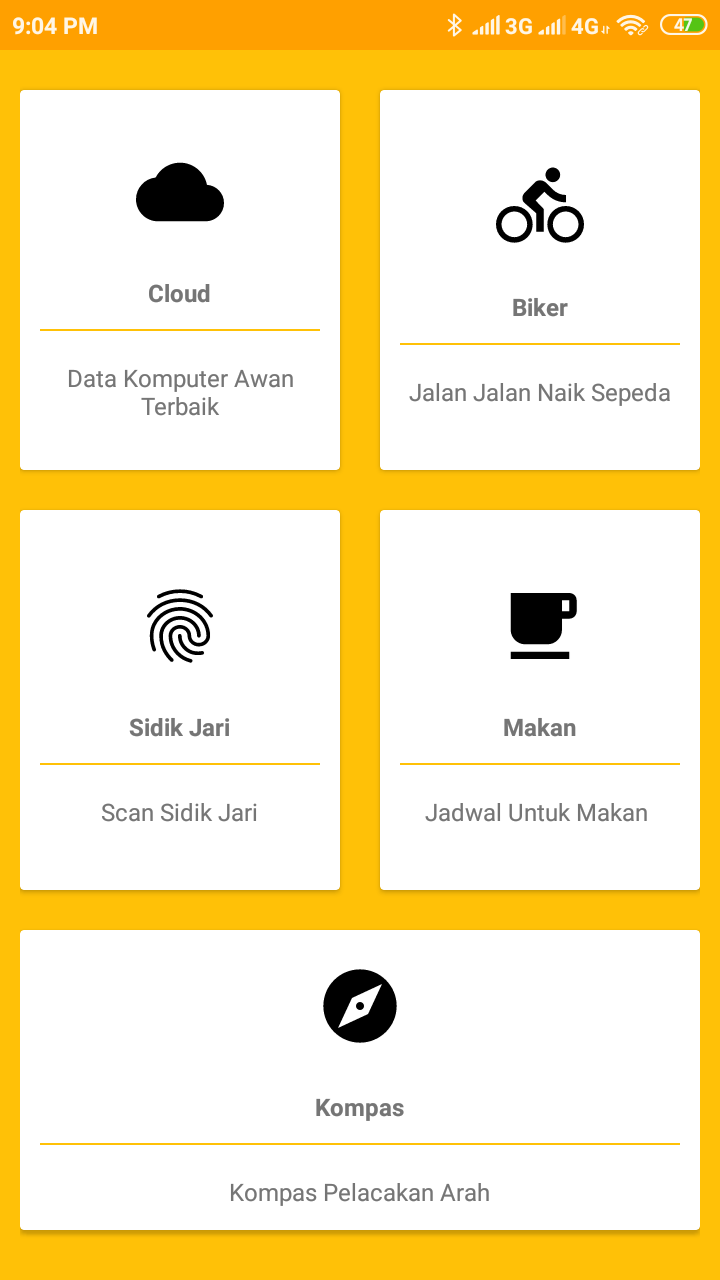Screen dimensions: 720x1280
Task: Click the cloud icon on the Cloud card
Action: [x=180, y=193]
